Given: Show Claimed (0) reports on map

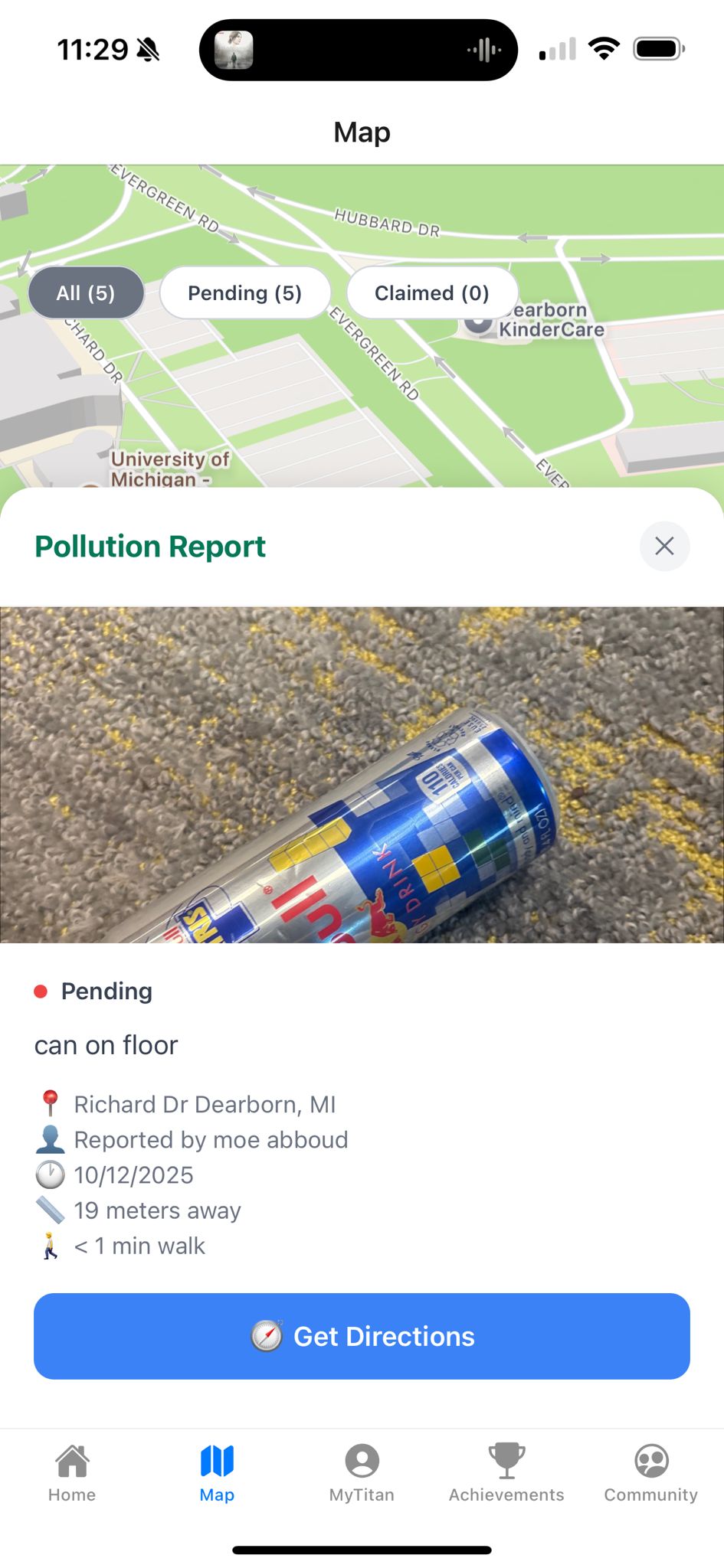Looking at the screenshot, I should 431,293.
